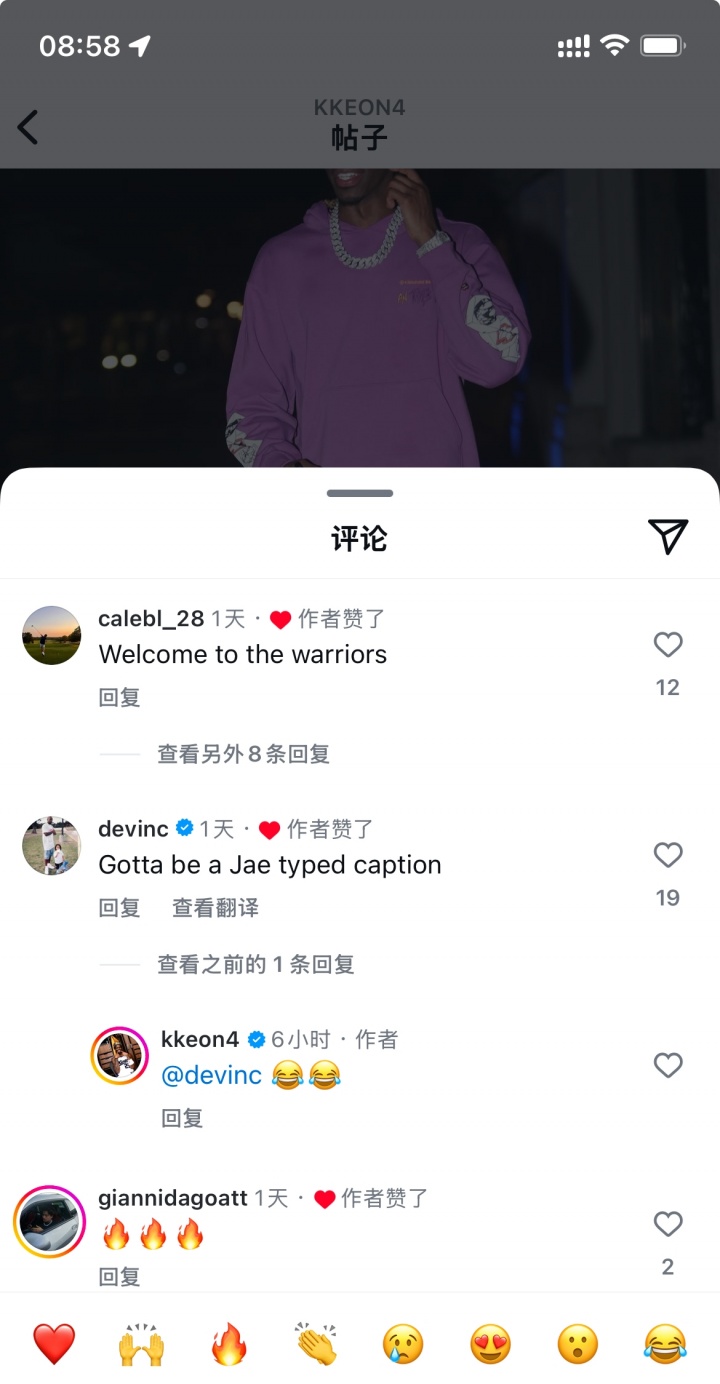Viewport: 720px width, 1384px height.
Task: Insert the raised hands emoji
Action: (x=141, y=1343)
